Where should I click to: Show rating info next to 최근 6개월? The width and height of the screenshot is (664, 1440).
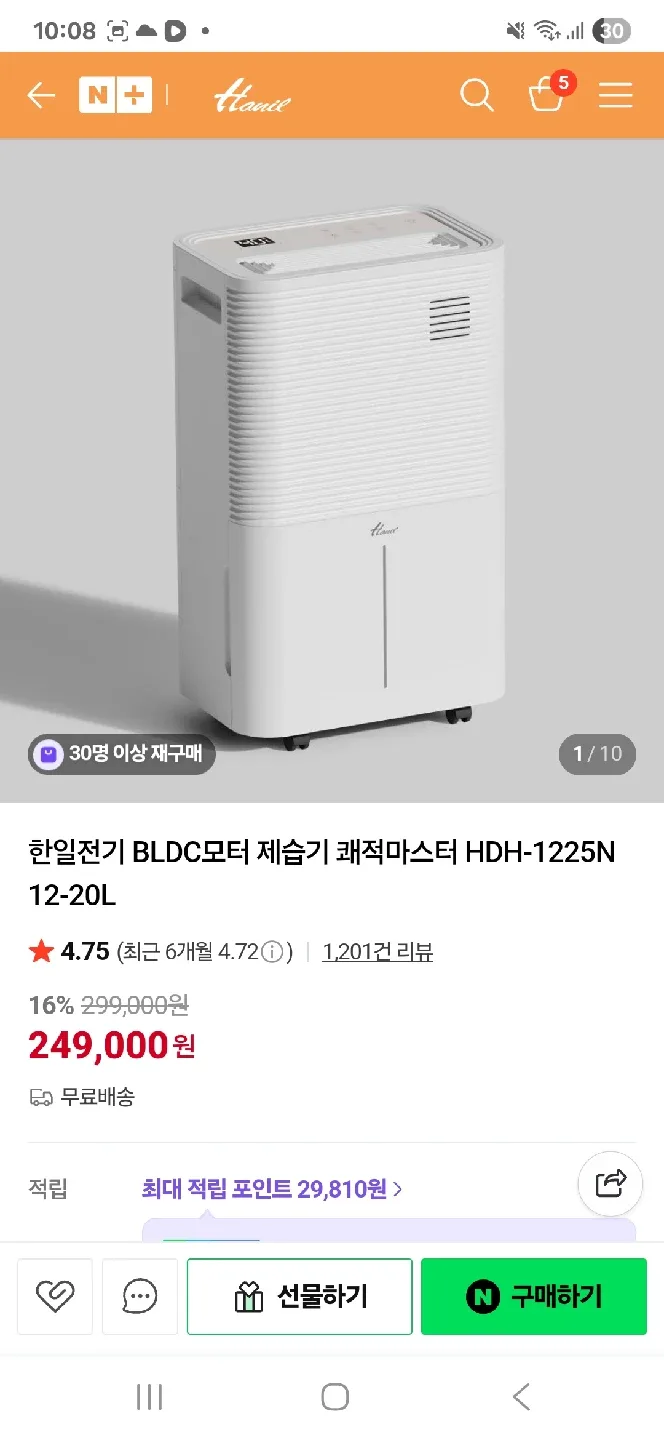pos(272,952)
